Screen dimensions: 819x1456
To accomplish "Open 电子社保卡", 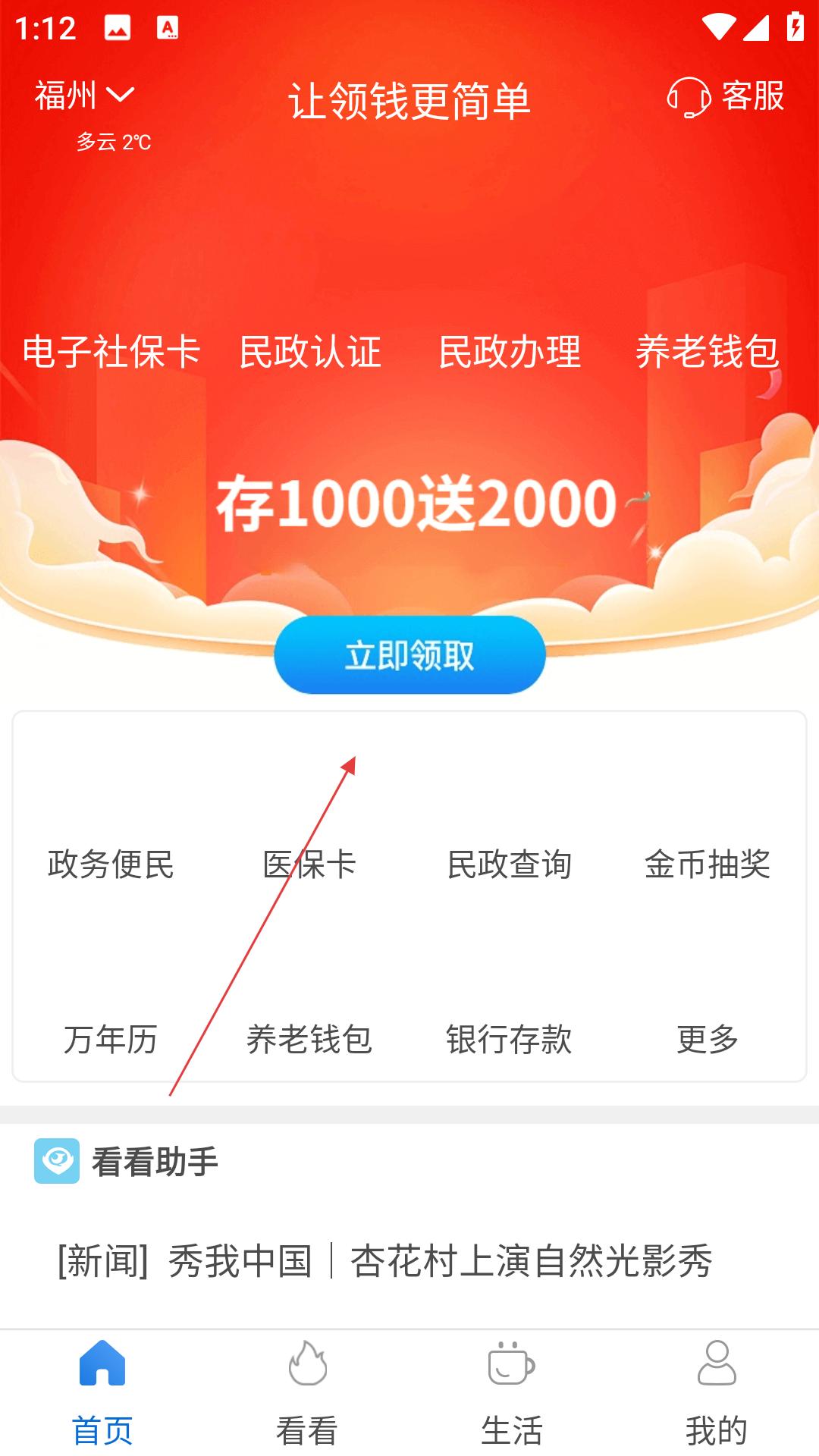I will point(111,351).
